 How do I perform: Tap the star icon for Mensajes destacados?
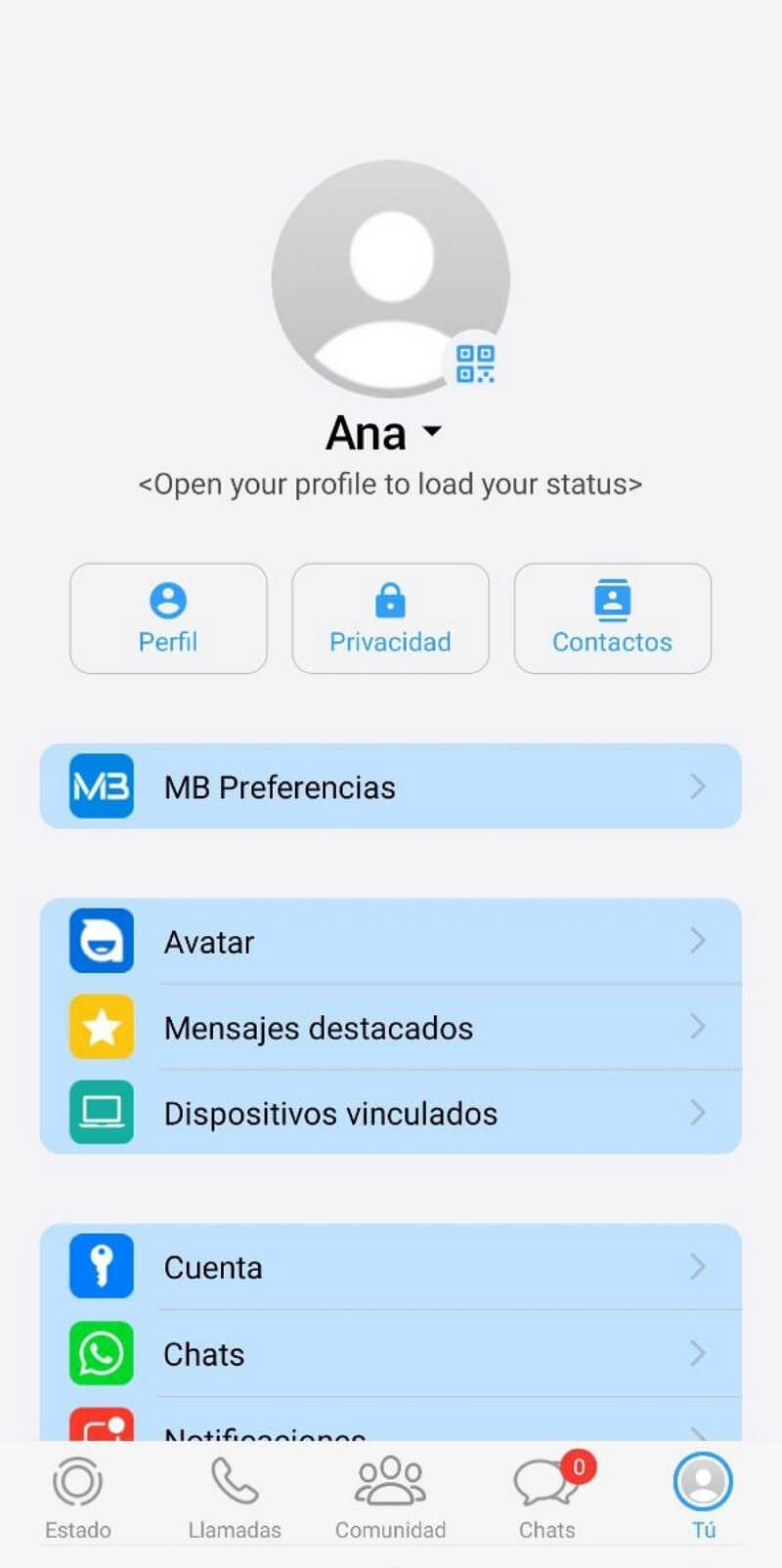101,1027
